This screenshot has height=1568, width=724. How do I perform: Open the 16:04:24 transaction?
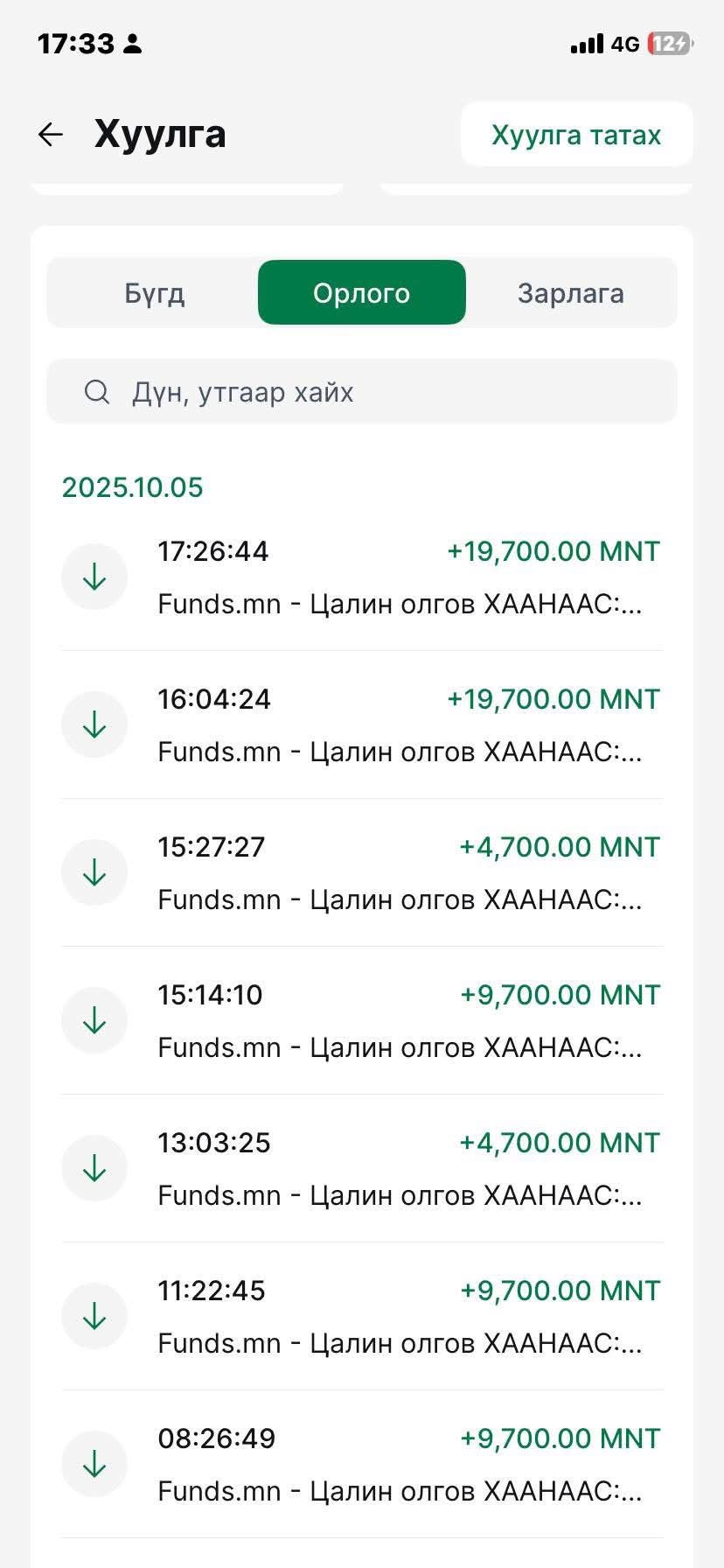tap(361, 725)
